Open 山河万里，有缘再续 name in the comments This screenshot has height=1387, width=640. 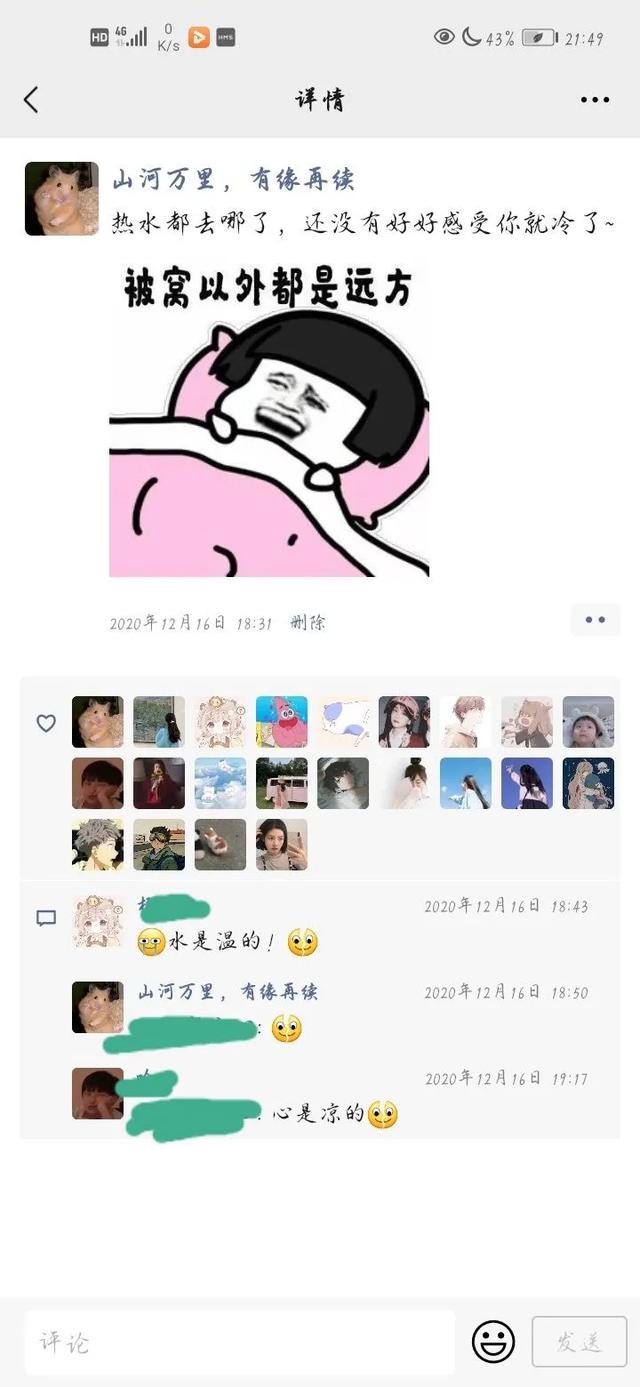(228, 992)
